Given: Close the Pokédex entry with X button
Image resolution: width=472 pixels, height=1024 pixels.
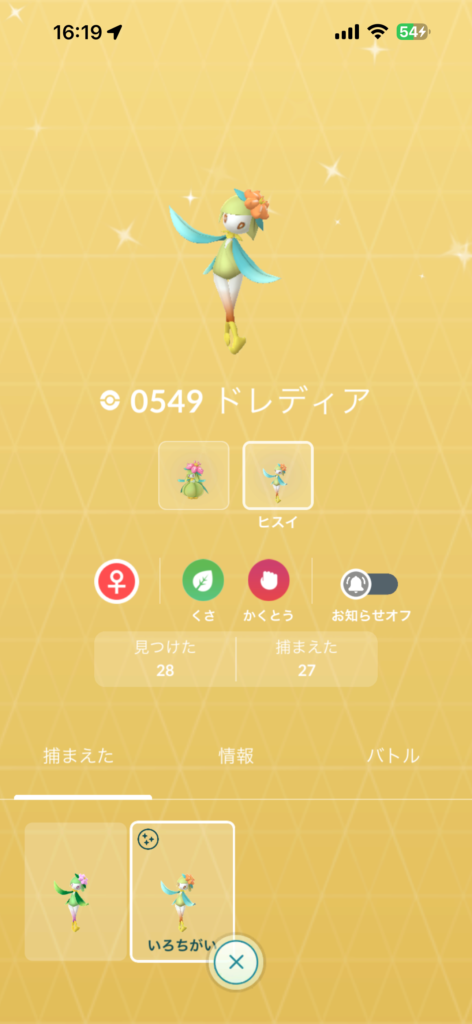Looking at the screenshot, I should pos(236,961).
